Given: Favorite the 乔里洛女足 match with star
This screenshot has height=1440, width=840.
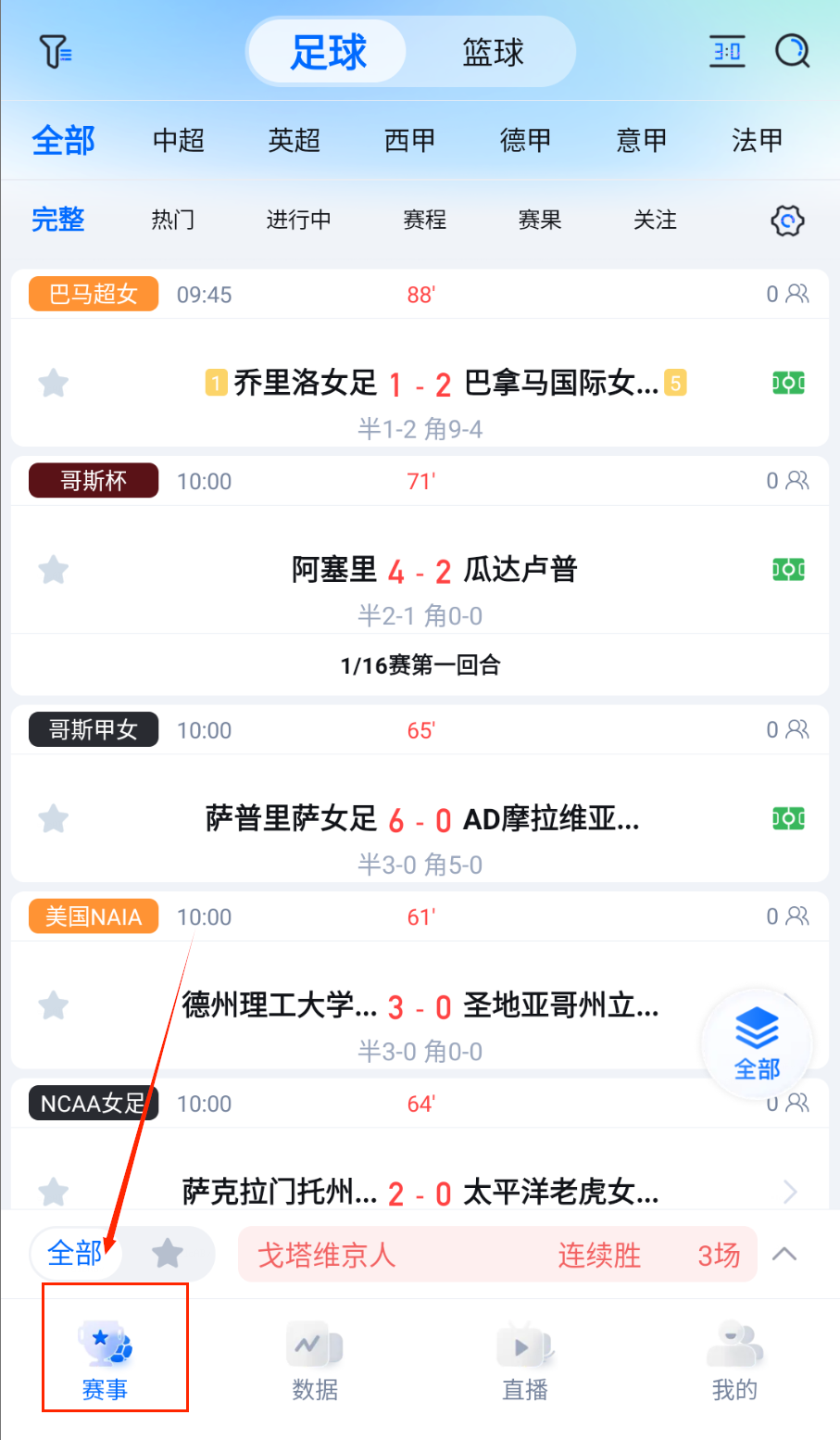Looking at the screenshot, I should [x=54, y=383].
